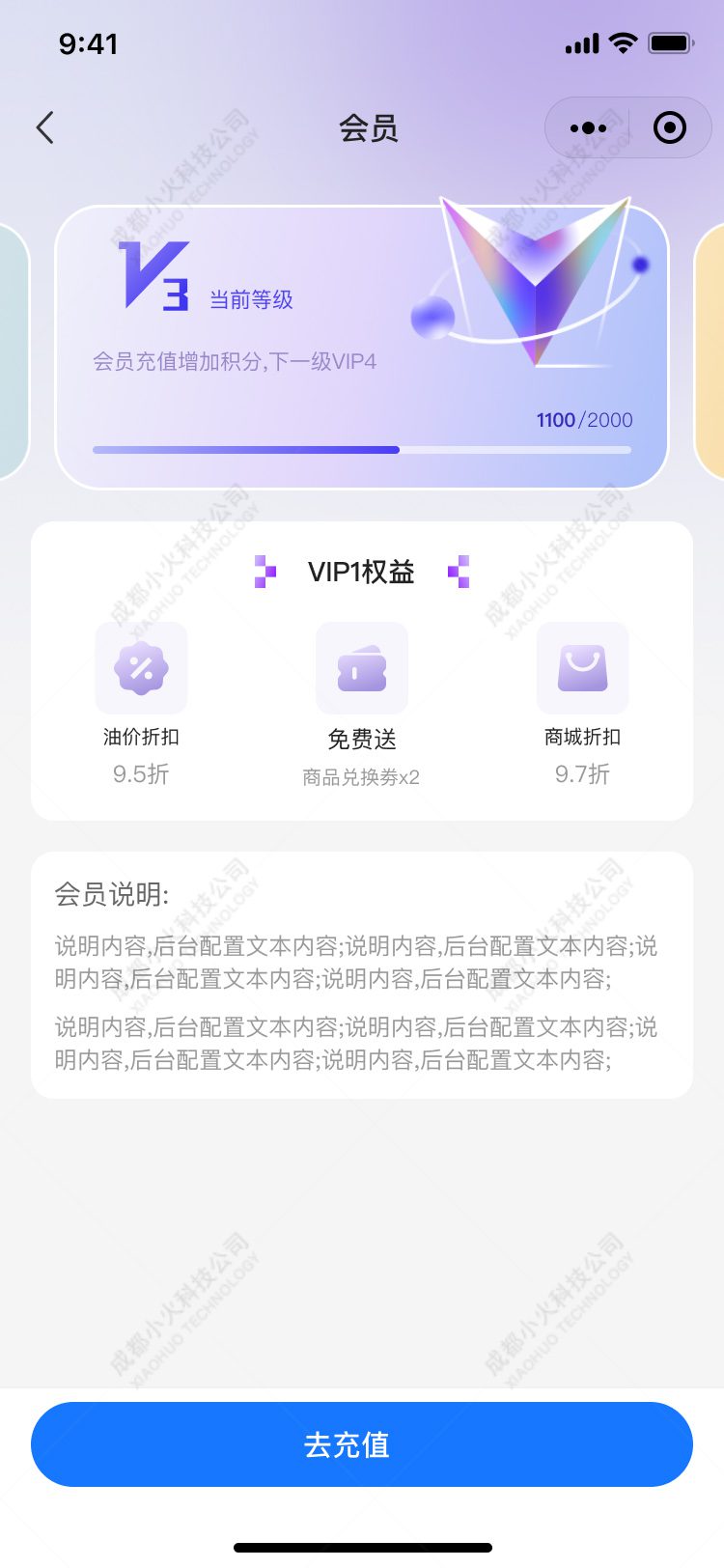724x1568 pixels.
Task: Tap the circular capsule close icon
Action: coord(669,126)
